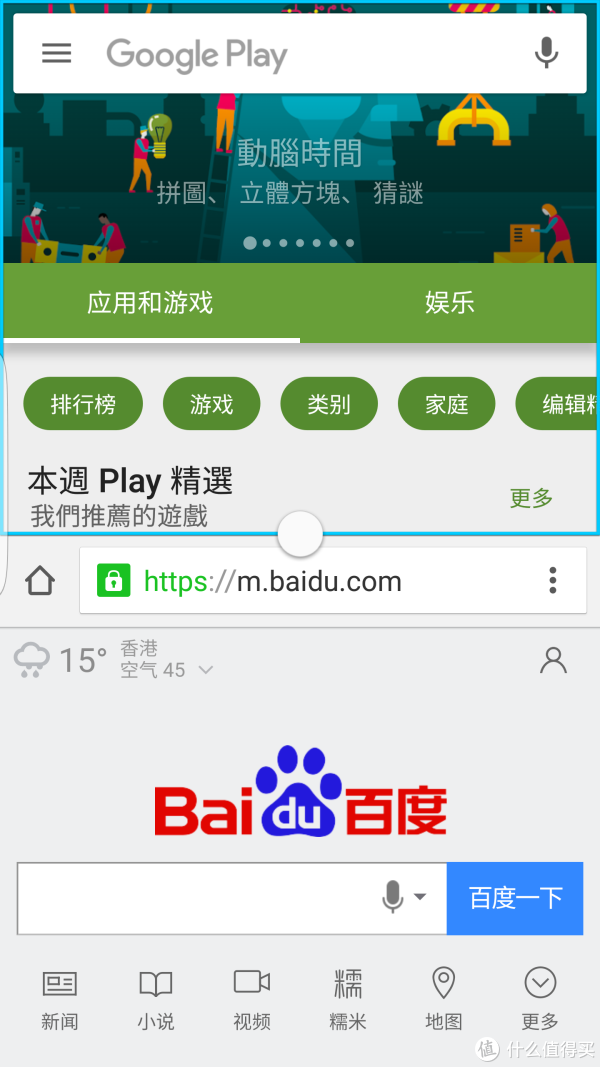Focus the Baidu search input field
This screenshot has width=600, height=1067.
click(x=232, y=898)
